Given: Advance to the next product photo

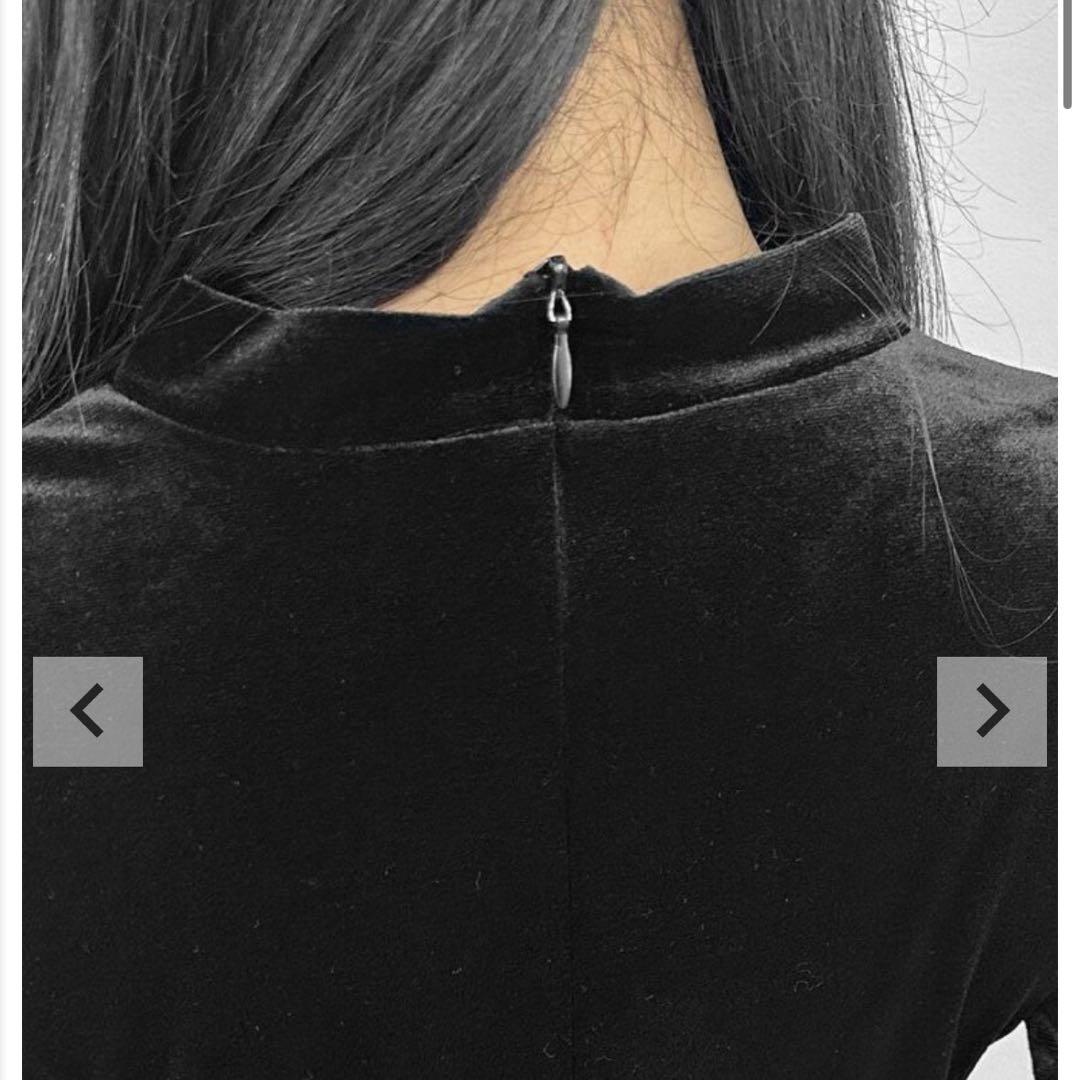Looking at the screenshot, I should coord(991,711).
